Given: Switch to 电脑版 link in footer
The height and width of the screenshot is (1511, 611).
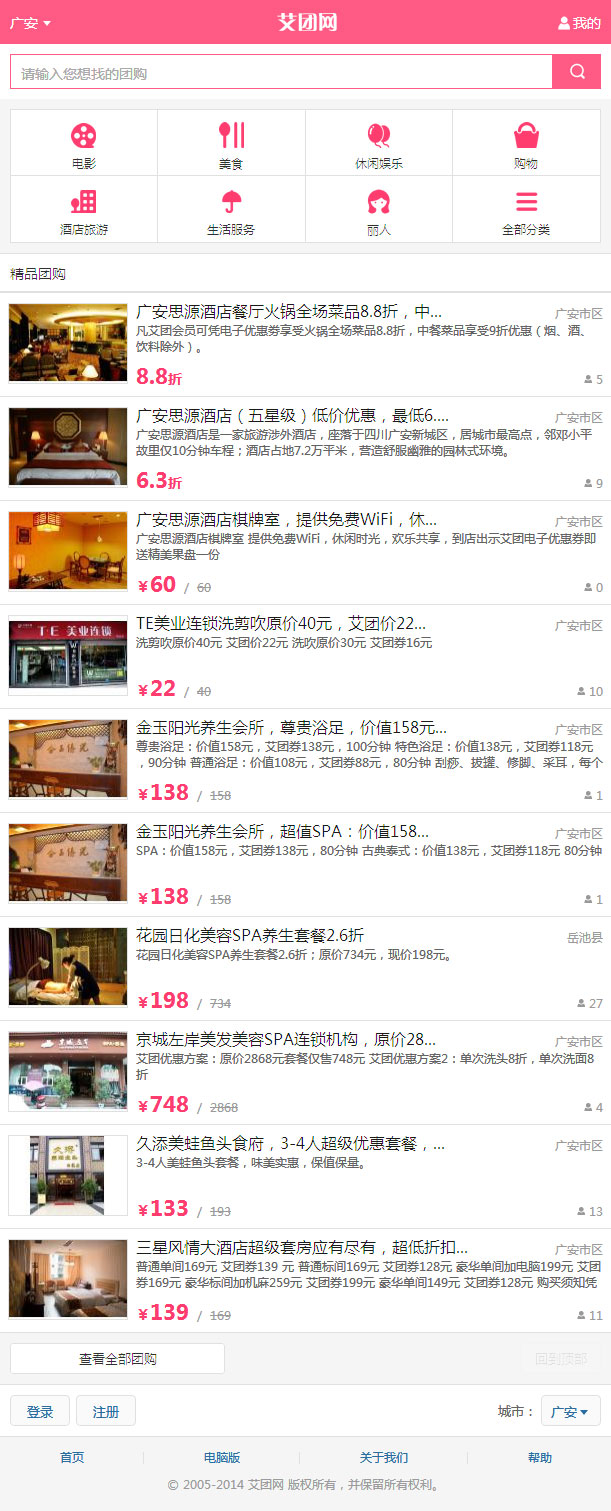Looking at the screenshot, I should click(222, 1458).
